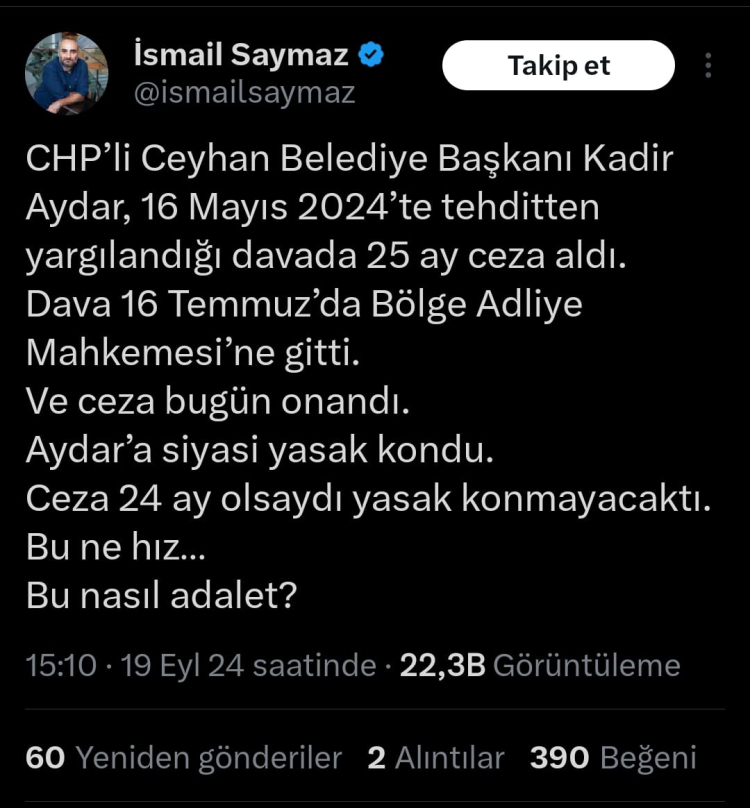Open İsmail Saymaz's profile picture

tap(66, 73)
